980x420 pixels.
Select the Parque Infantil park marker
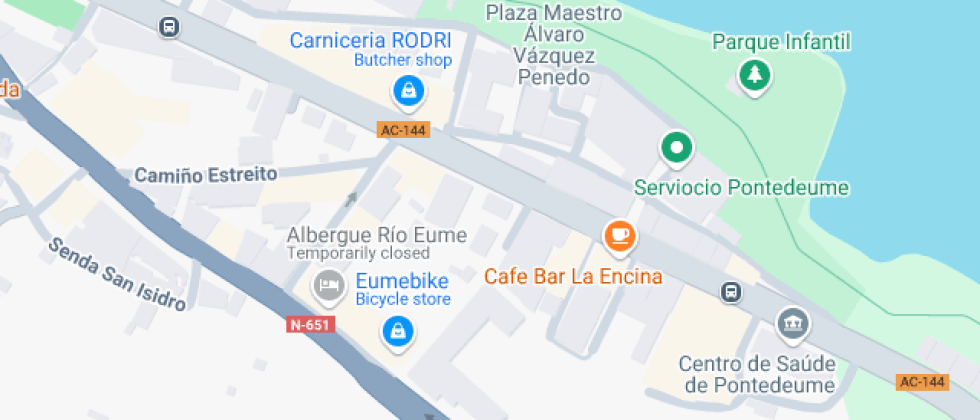[x=754, y=75]
